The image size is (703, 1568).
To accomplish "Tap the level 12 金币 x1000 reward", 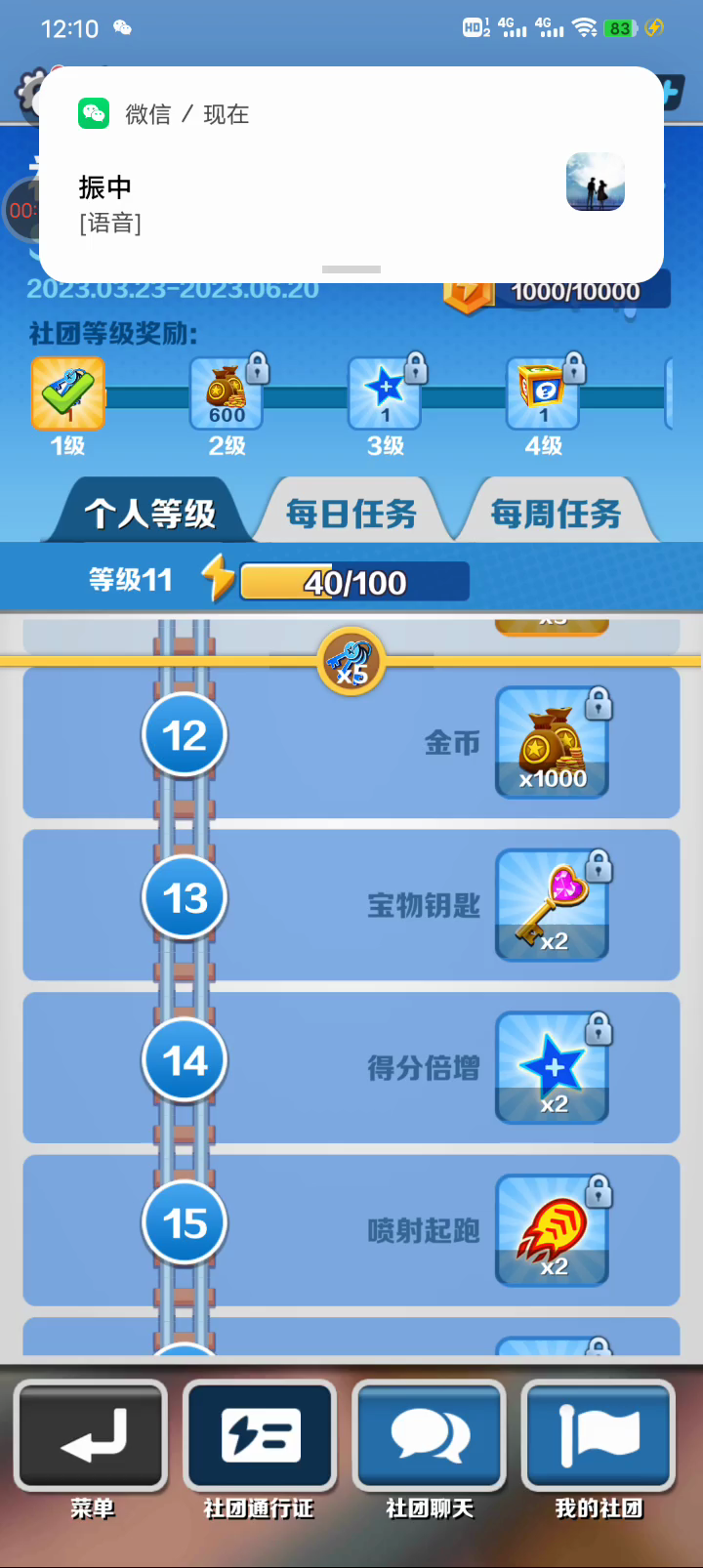I will [553, 743].
